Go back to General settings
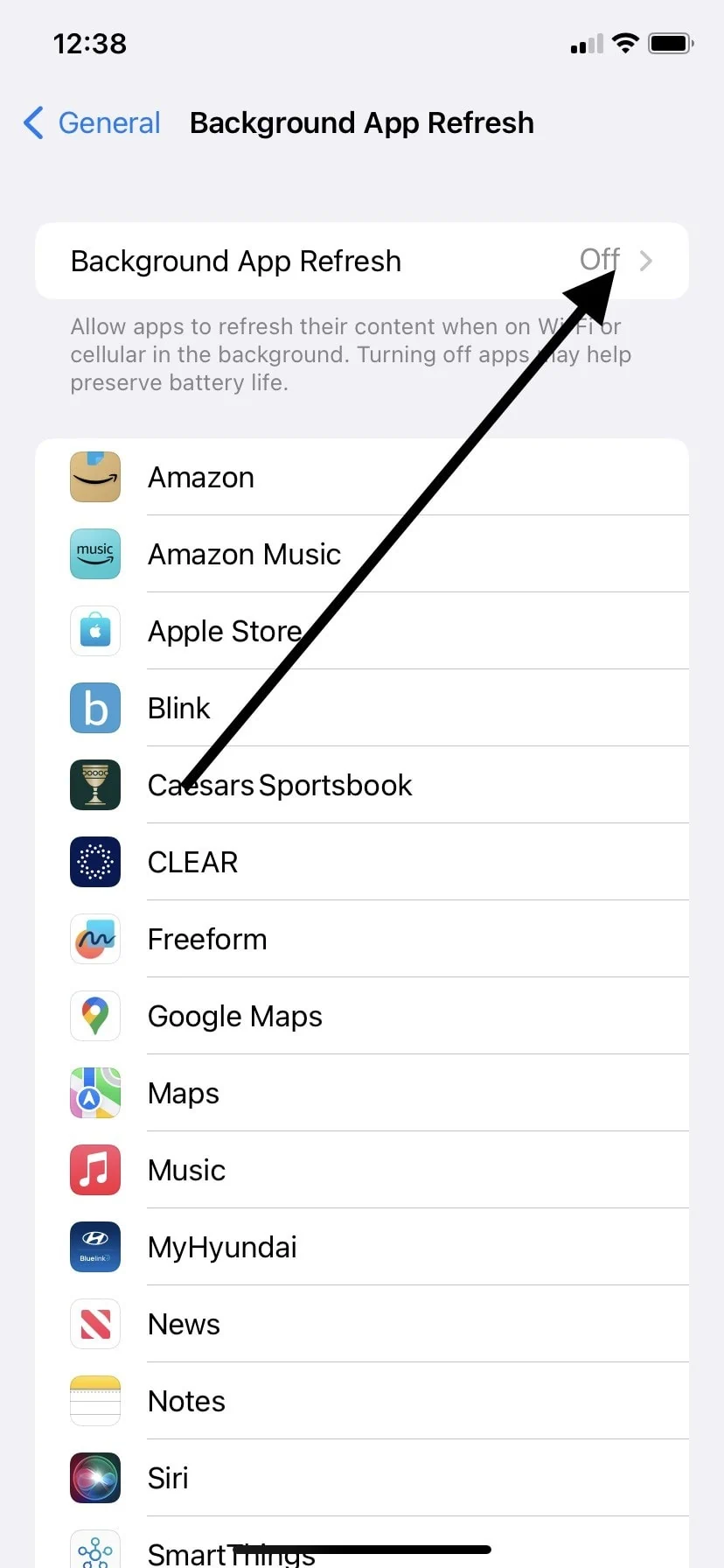Viewport: 724px width, 1568px height. click(x=92, y=122)
